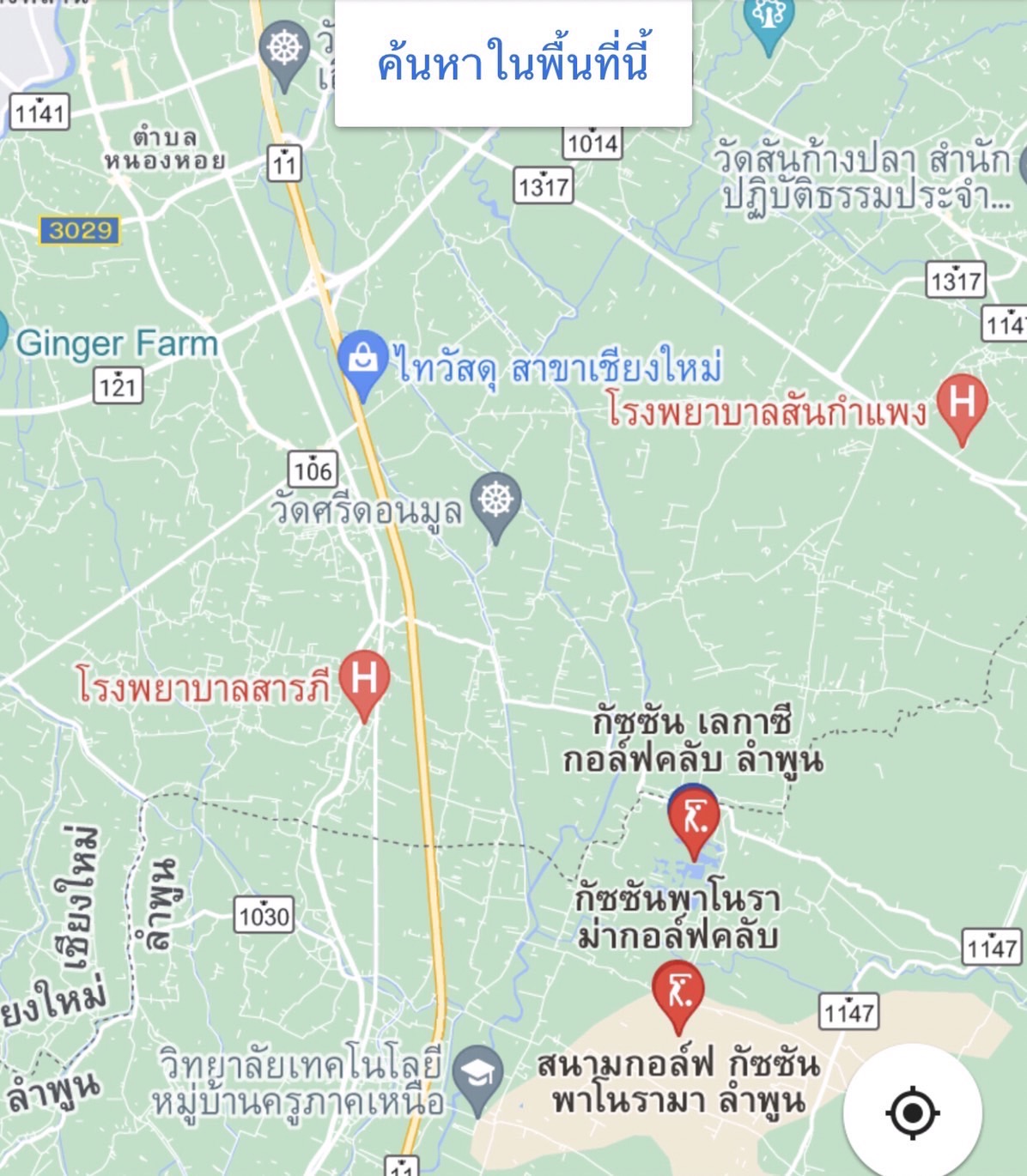The image size is (1027, 1176).
Task: Tap the ค้นหาในพื้นที่นี้ search button
Action: pos(513,64)
